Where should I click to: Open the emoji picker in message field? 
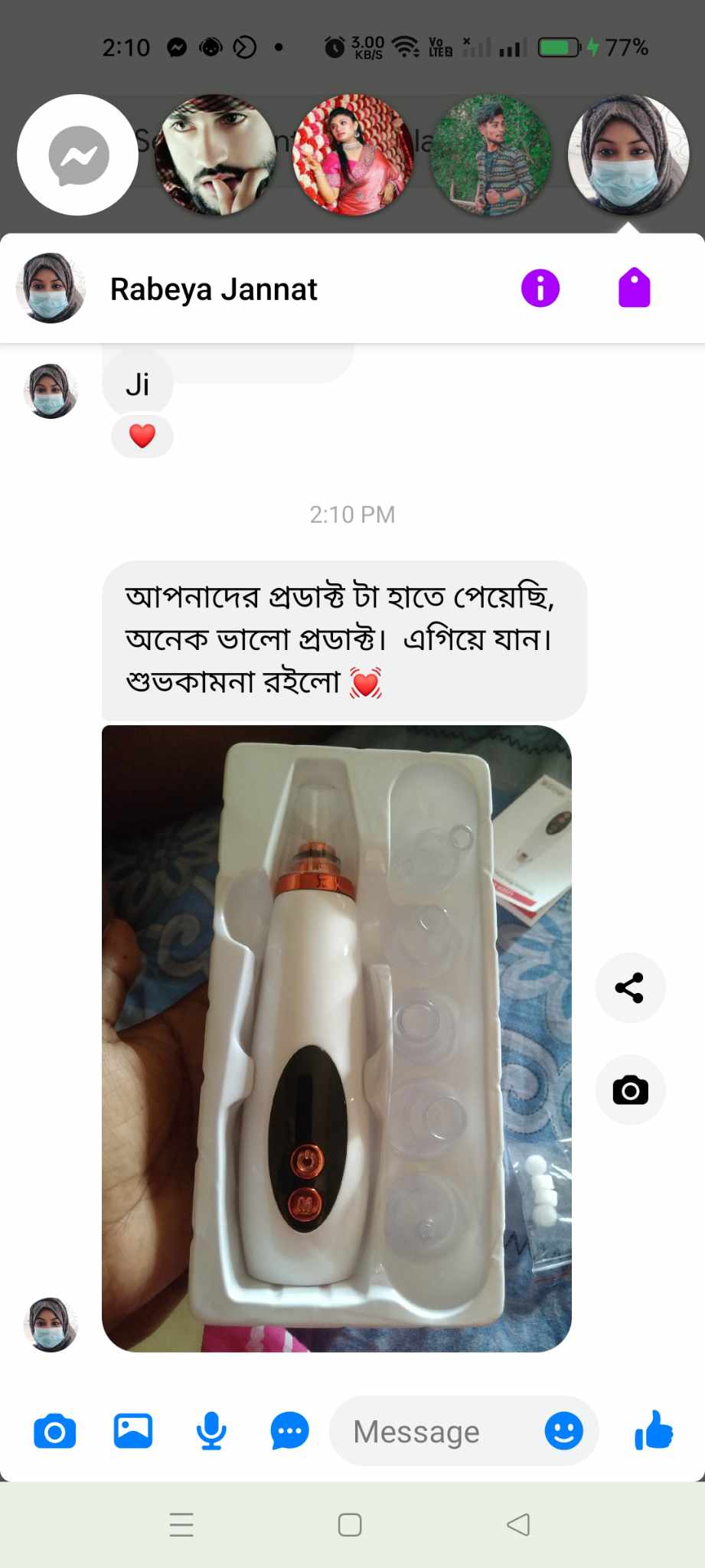tap(563, 1431)
